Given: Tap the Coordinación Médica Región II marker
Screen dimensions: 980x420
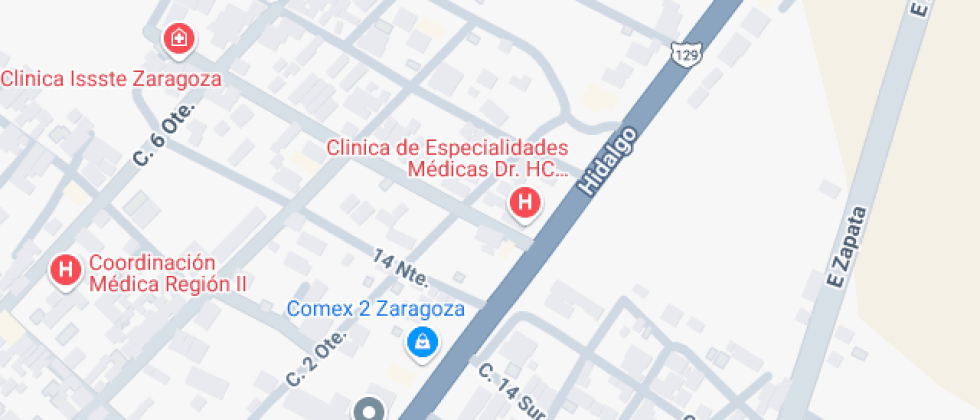Looking at the screenshot, I should 66,269.
